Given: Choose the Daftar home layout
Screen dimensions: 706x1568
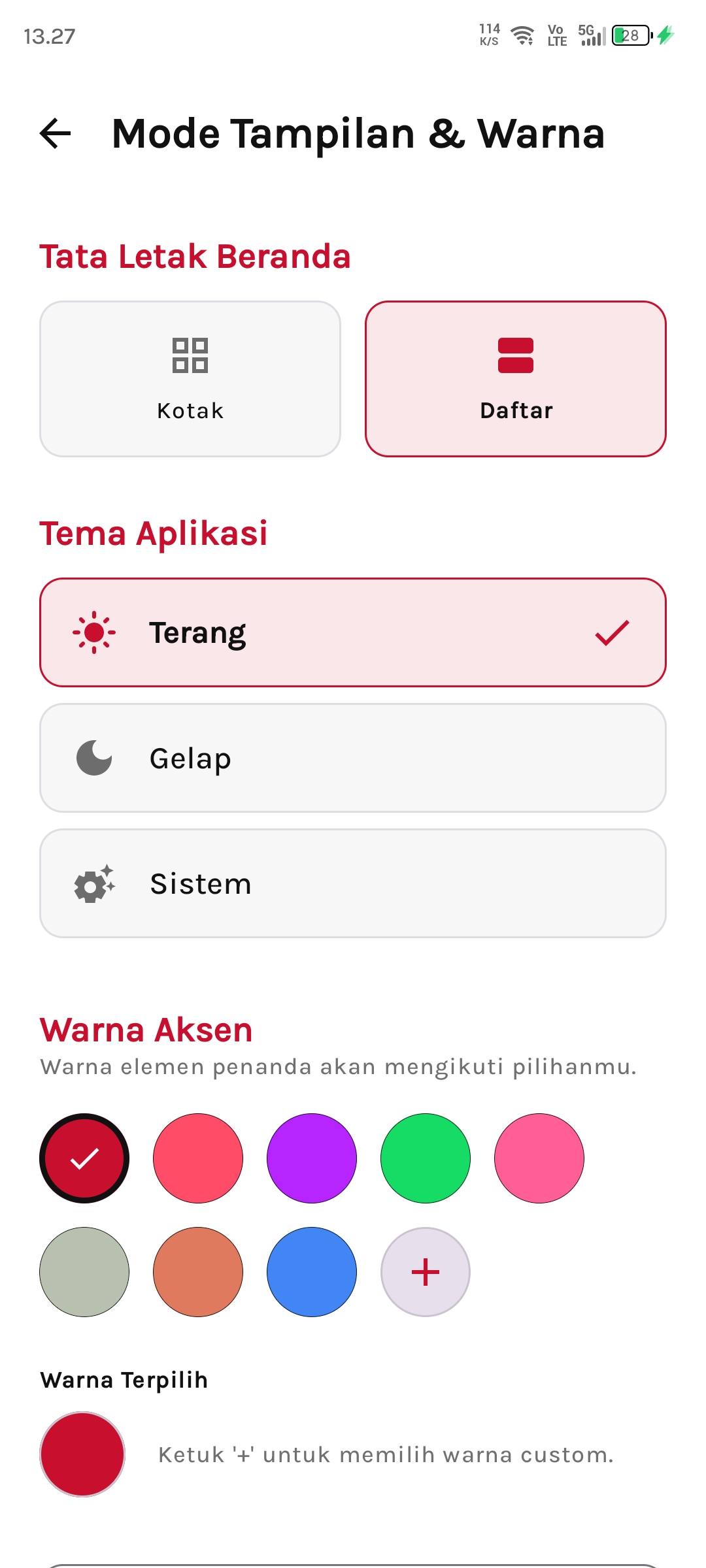Looking at the screenshot, I should coord(516,379).
